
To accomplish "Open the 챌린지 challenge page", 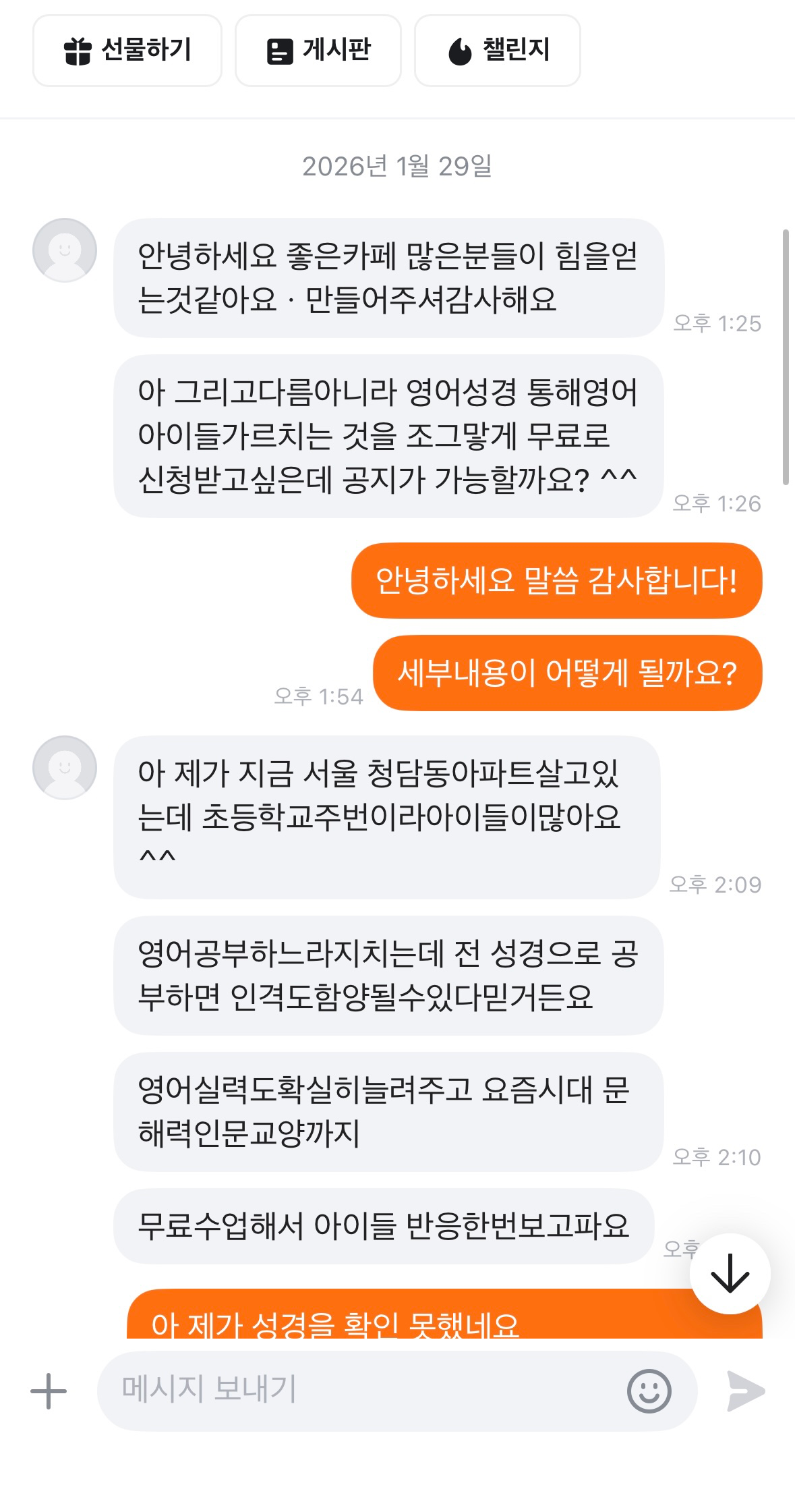I will tap(497, 51).
